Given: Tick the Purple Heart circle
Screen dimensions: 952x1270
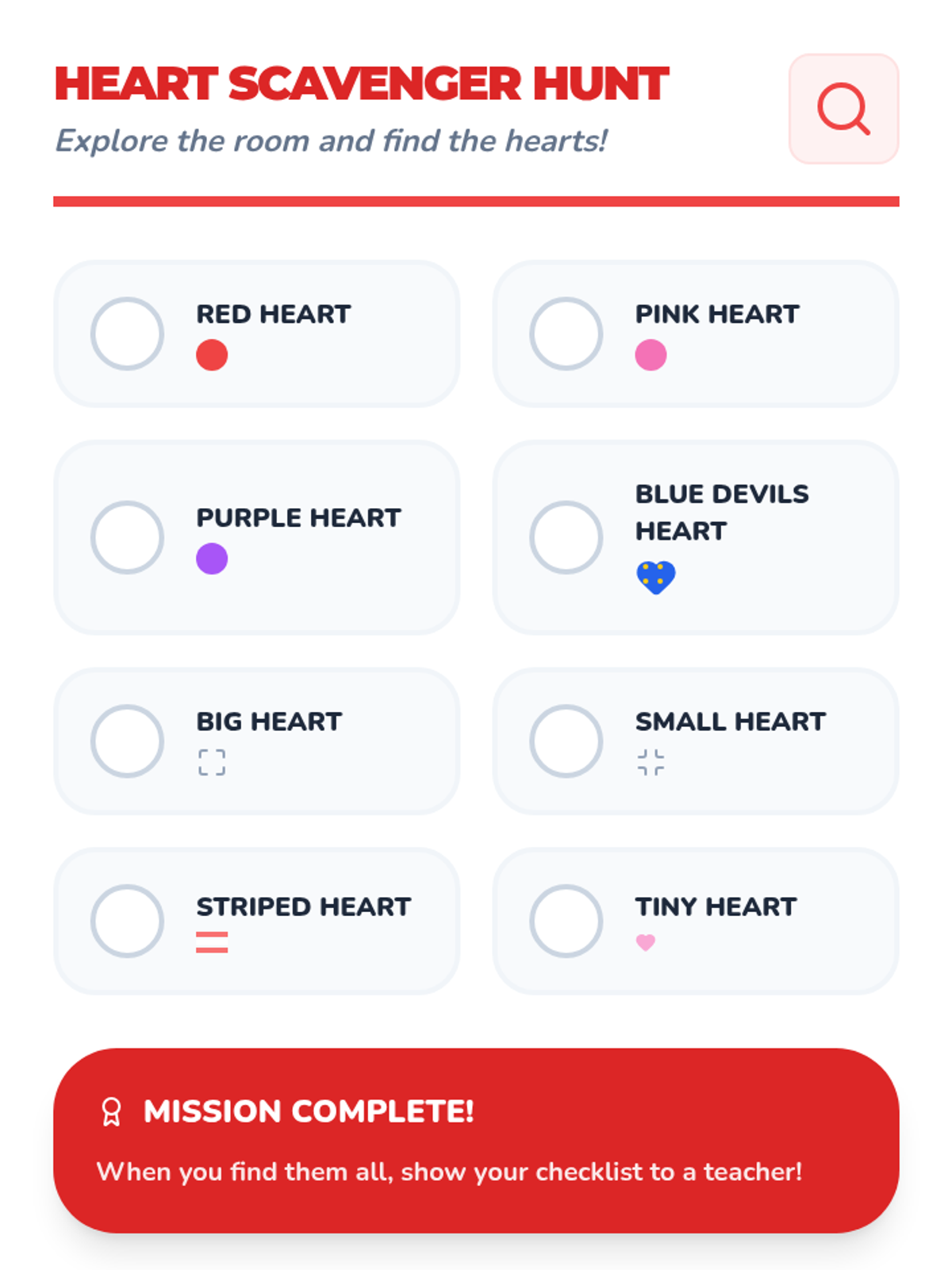Looking at the screenshot, I should point(127,537).
